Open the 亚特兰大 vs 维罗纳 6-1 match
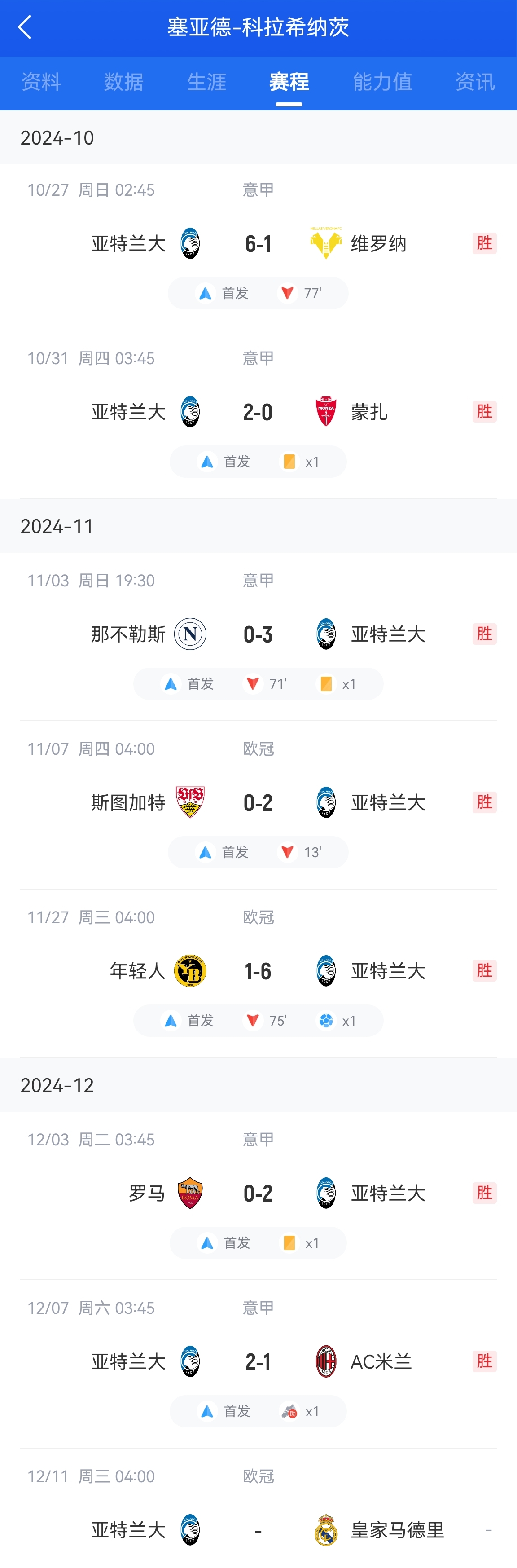 (x=258, y=243)
